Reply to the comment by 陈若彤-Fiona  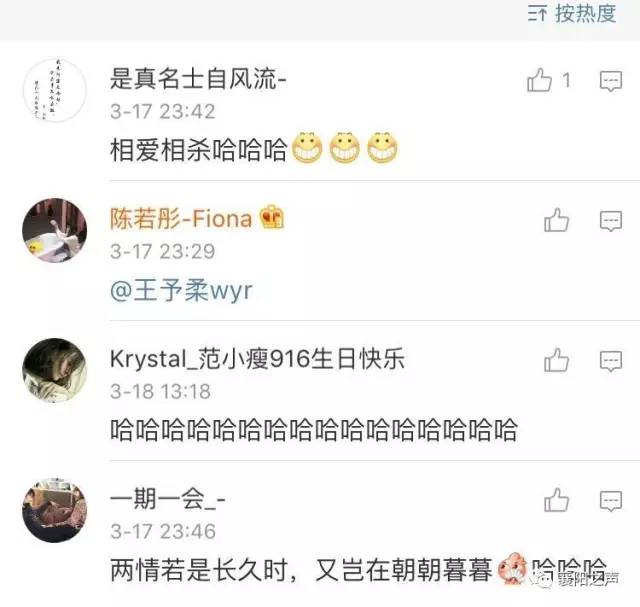coord(610,221)
